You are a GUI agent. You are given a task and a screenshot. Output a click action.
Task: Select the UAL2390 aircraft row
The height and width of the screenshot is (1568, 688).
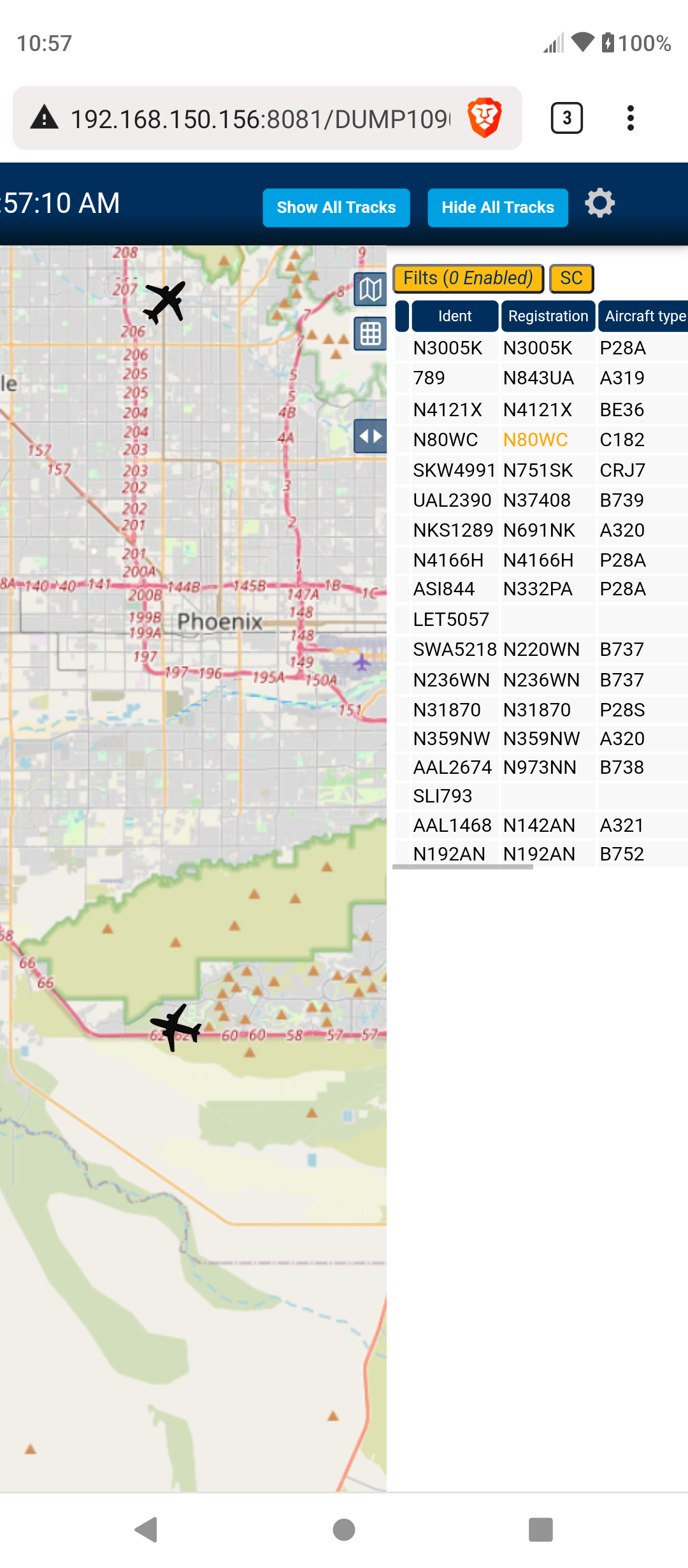click(541, 500)
